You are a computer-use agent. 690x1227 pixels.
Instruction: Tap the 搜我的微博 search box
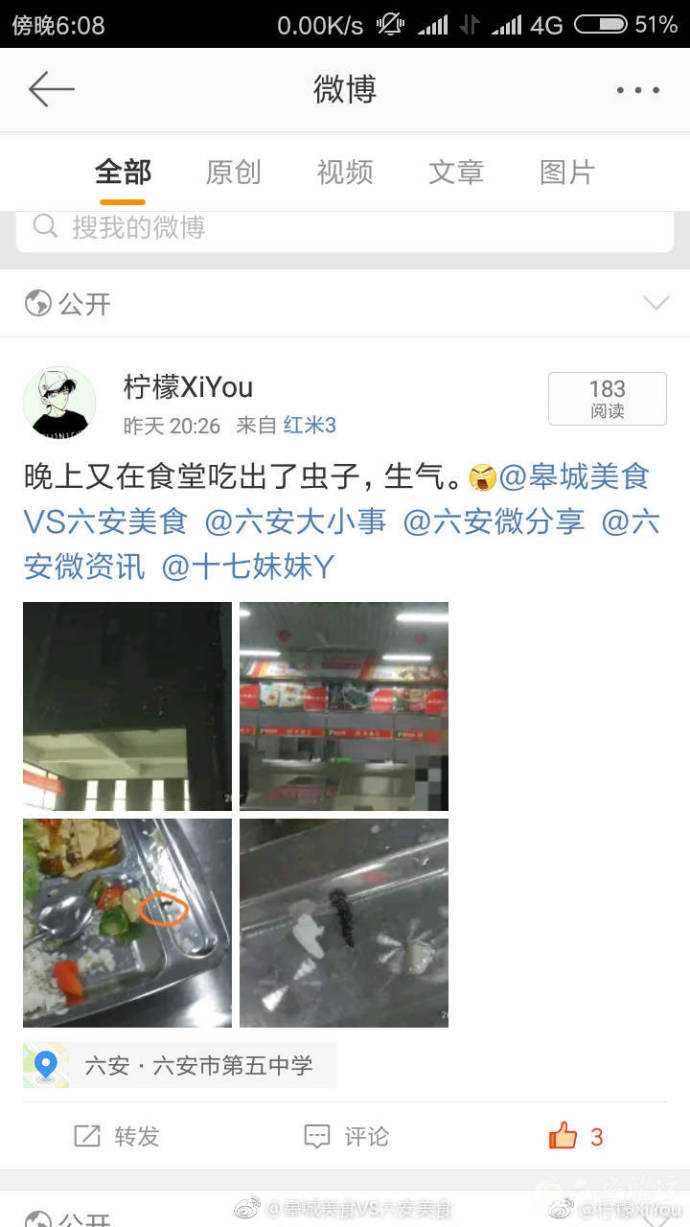[x=344, y=228]
